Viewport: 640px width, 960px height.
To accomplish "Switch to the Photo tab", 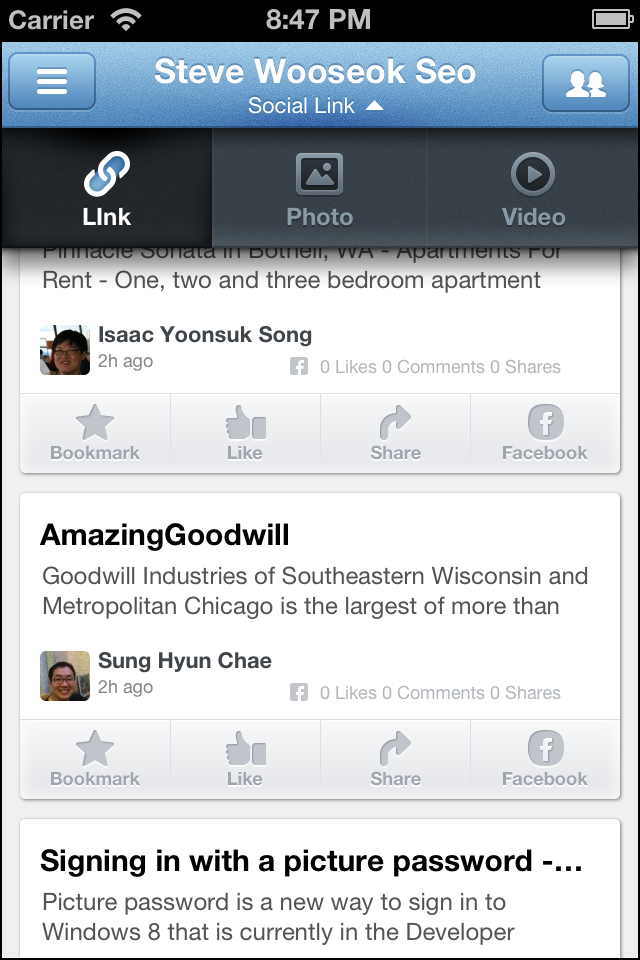I will coord(320,188).
